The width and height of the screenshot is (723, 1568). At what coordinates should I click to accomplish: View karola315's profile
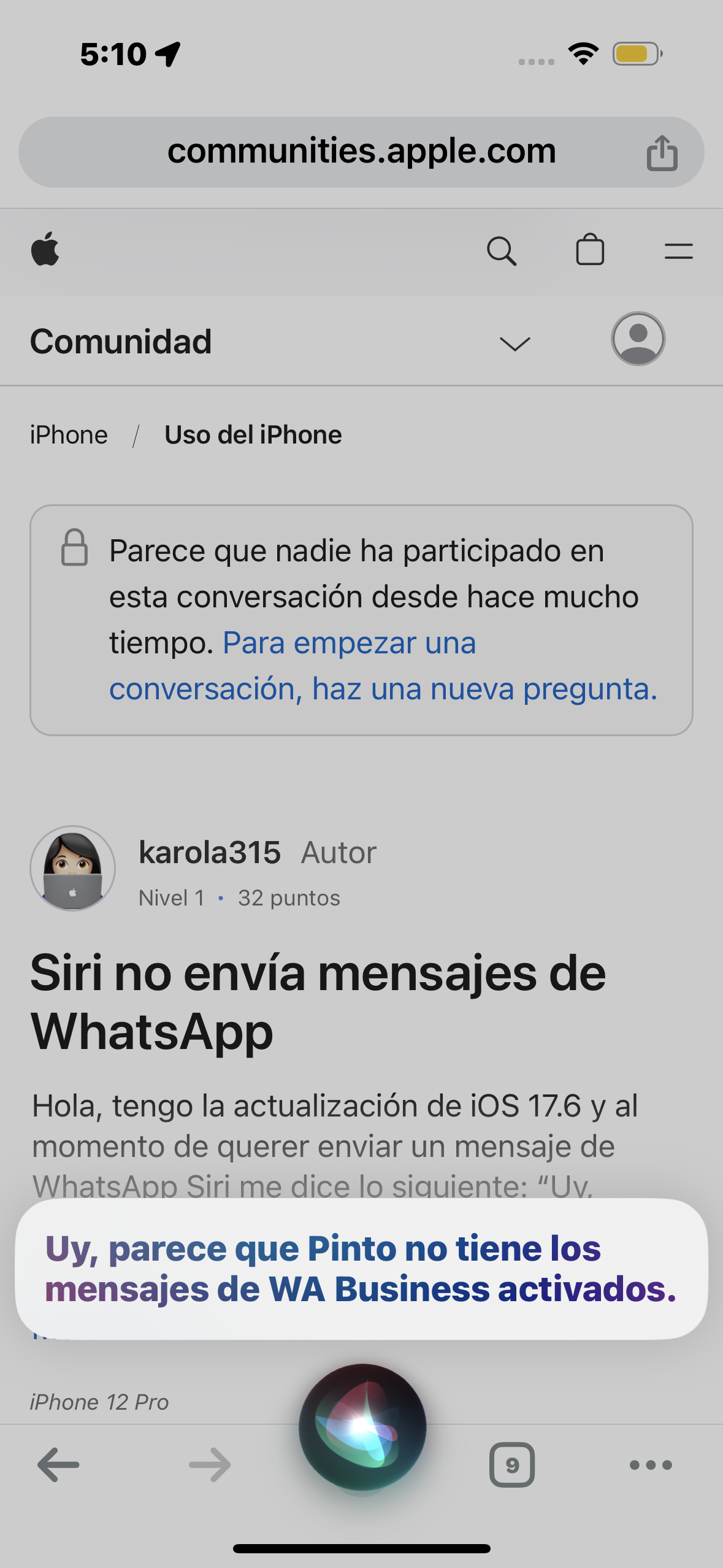[x=209, y=853]
